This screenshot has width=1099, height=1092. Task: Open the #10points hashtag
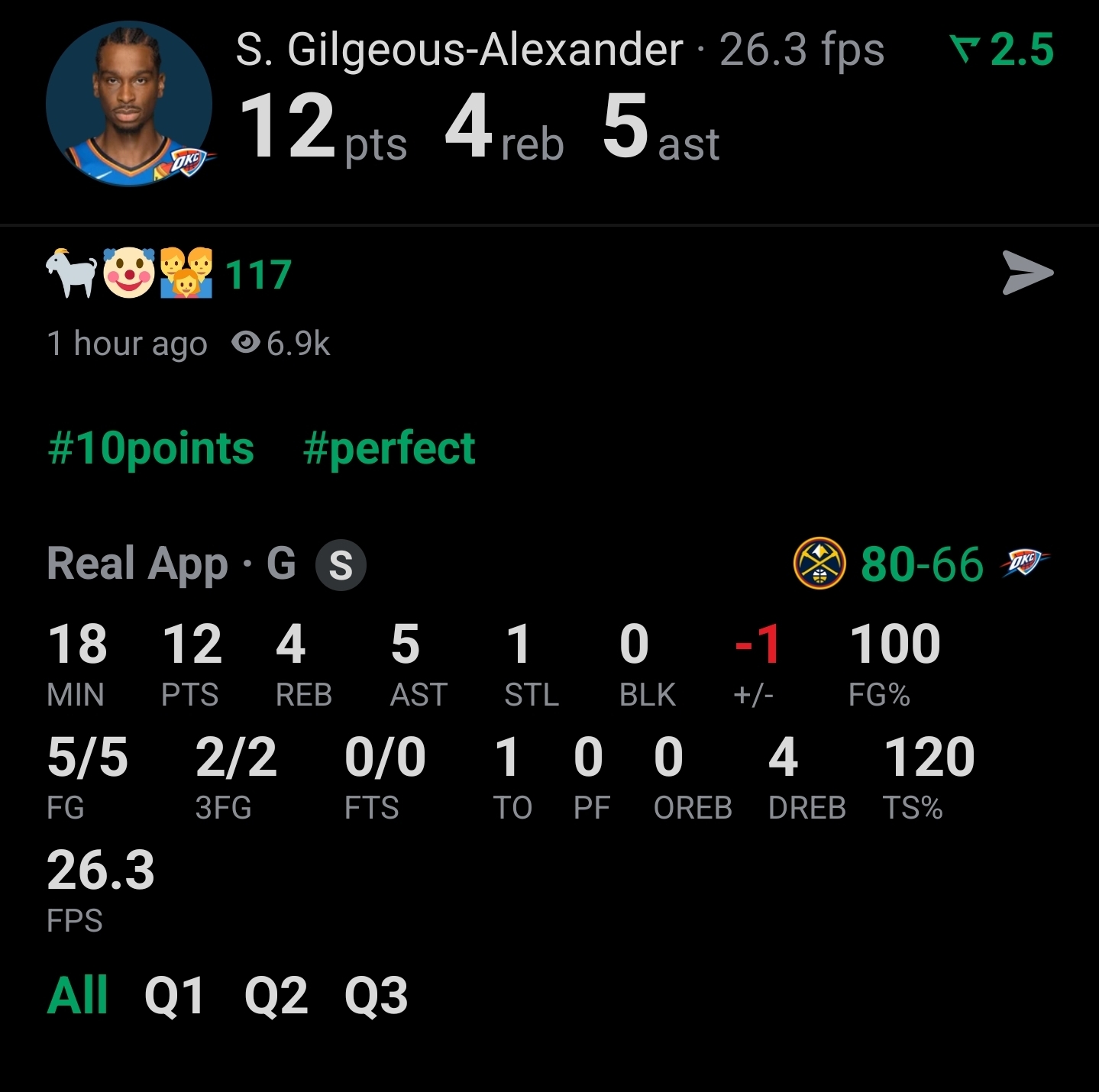coord(150,448)
